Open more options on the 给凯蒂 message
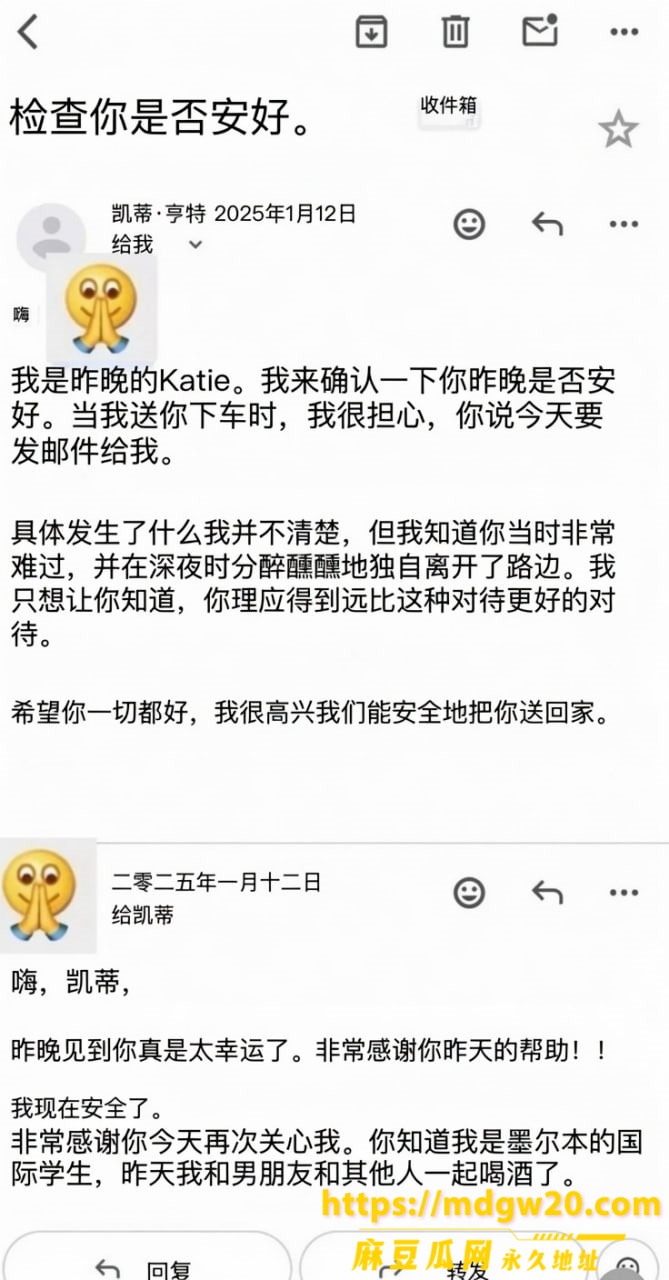Image resolution: width=669 pixels, height=1280 pixels. pyautogui.click(x=624, y=892)
